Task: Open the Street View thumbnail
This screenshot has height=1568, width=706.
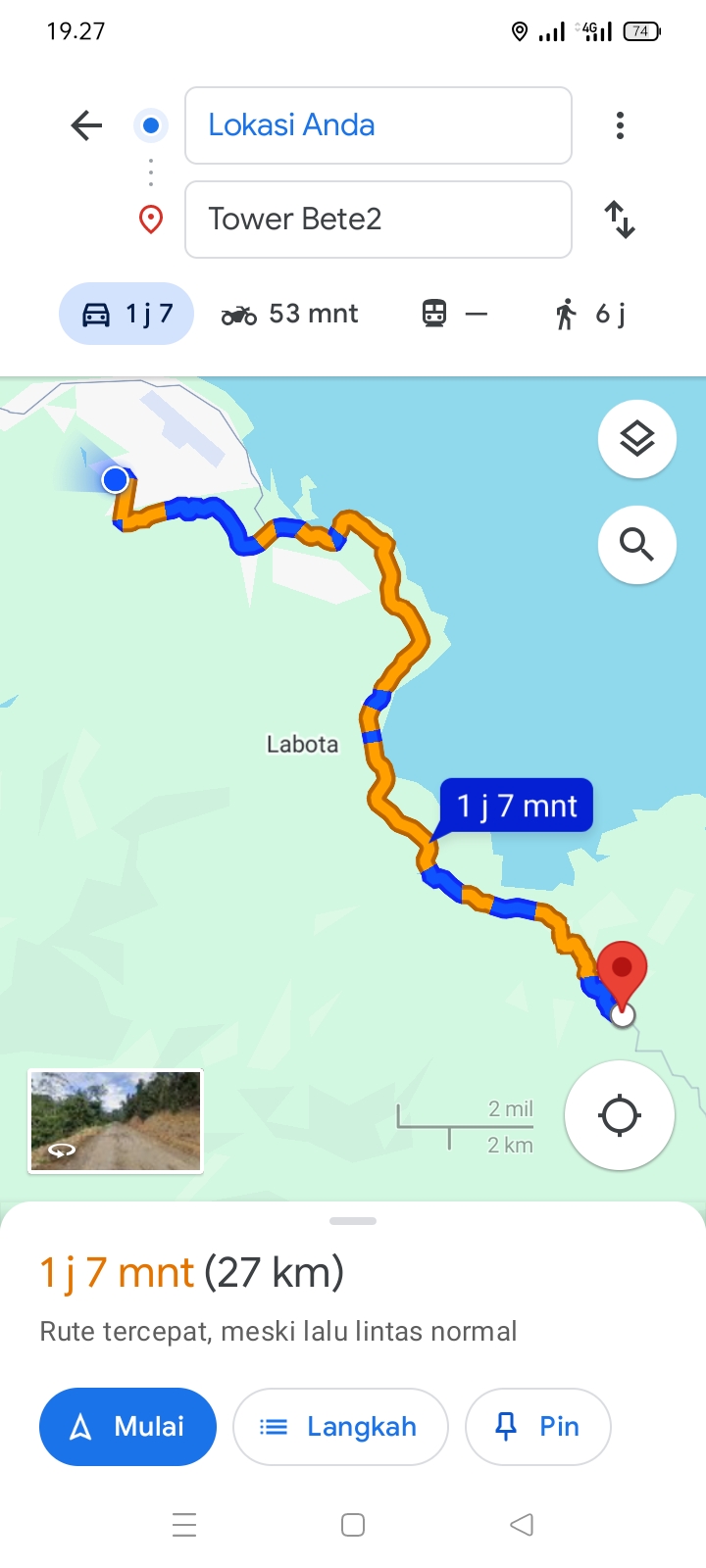Action: point(116,1121)
